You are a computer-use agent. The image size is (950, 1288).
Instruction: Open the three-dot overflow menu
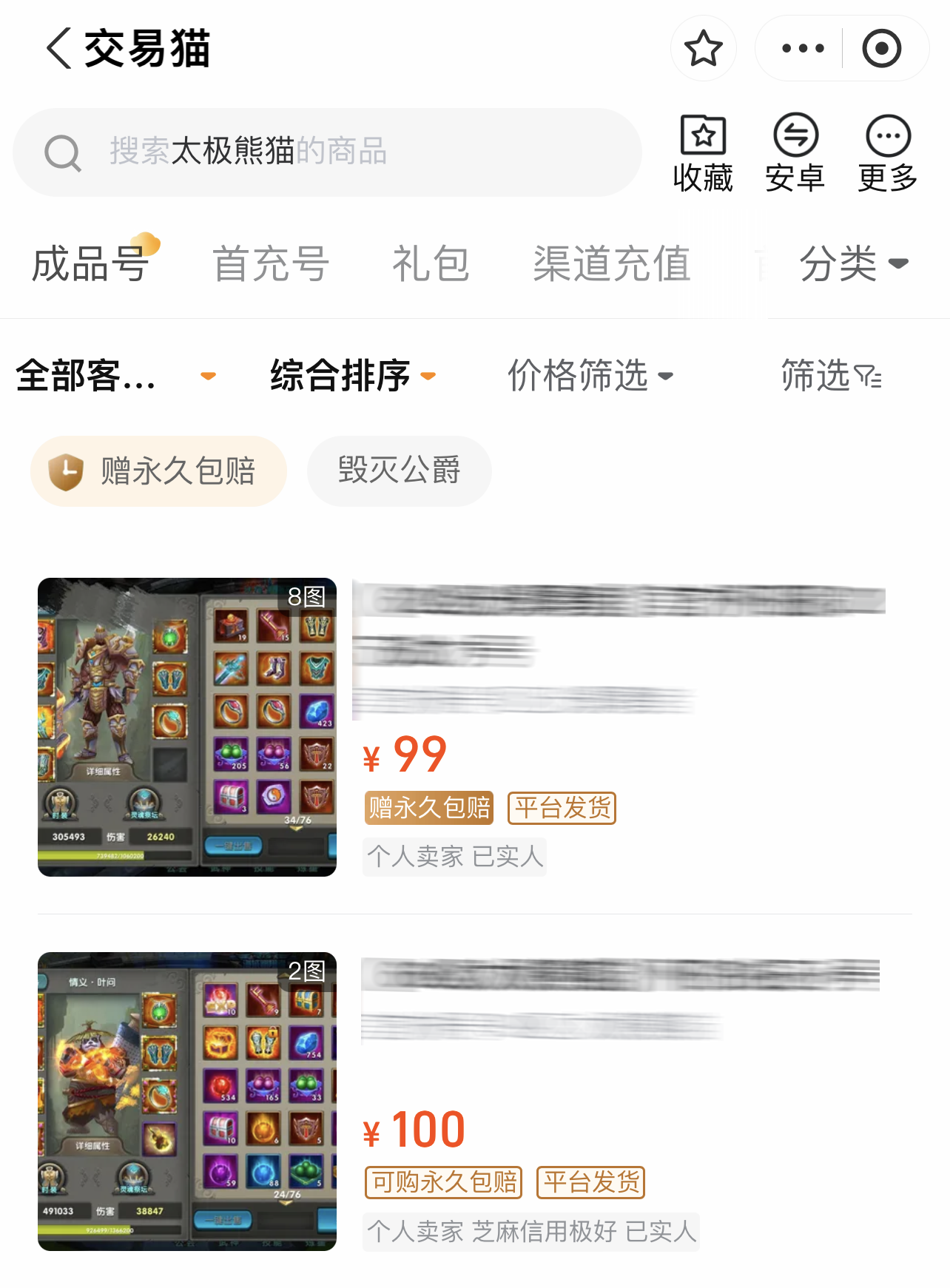point(802,49)
